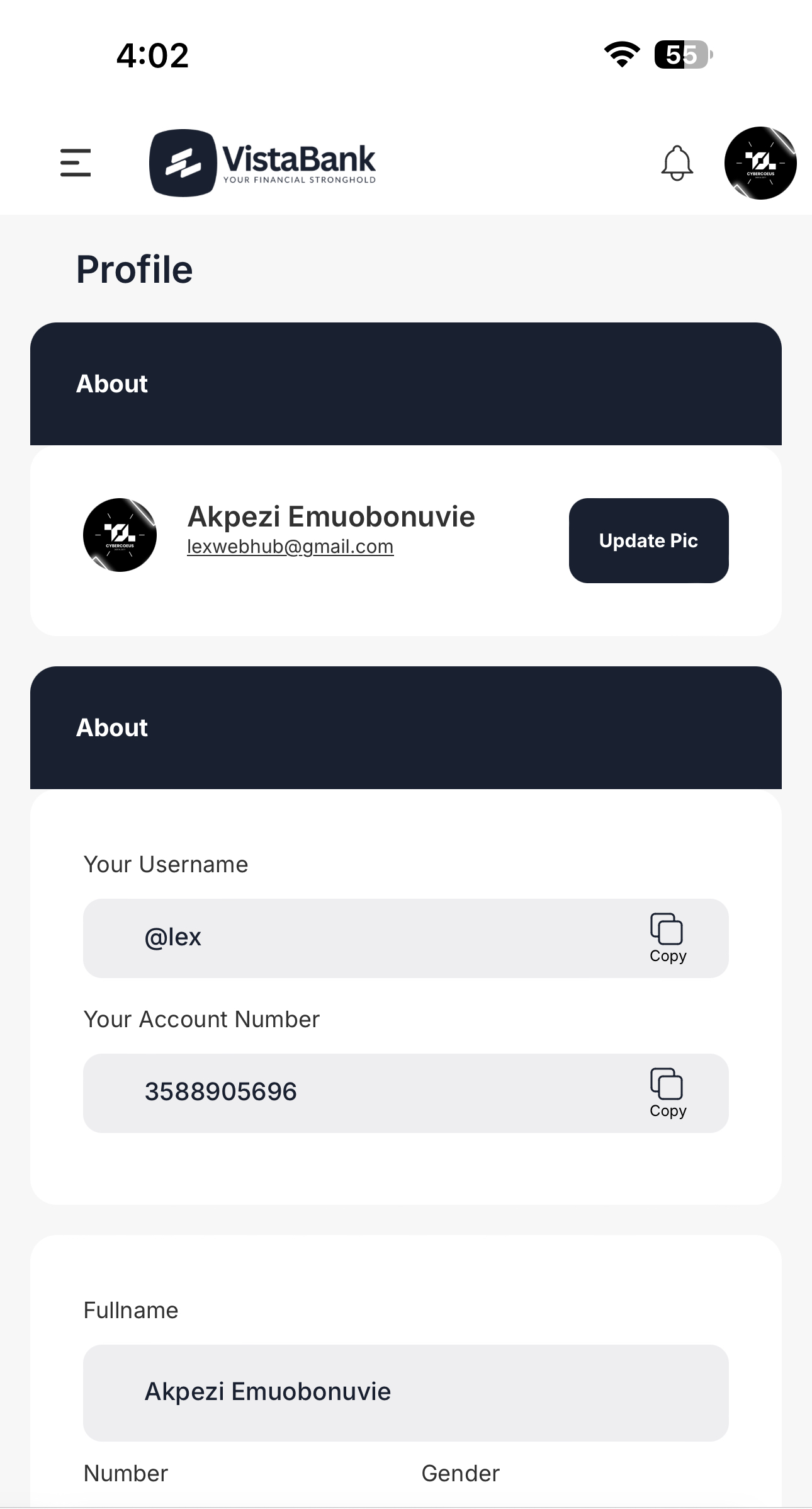Tap the Update Pic button

pyautogui.click(x=648, y=540)
